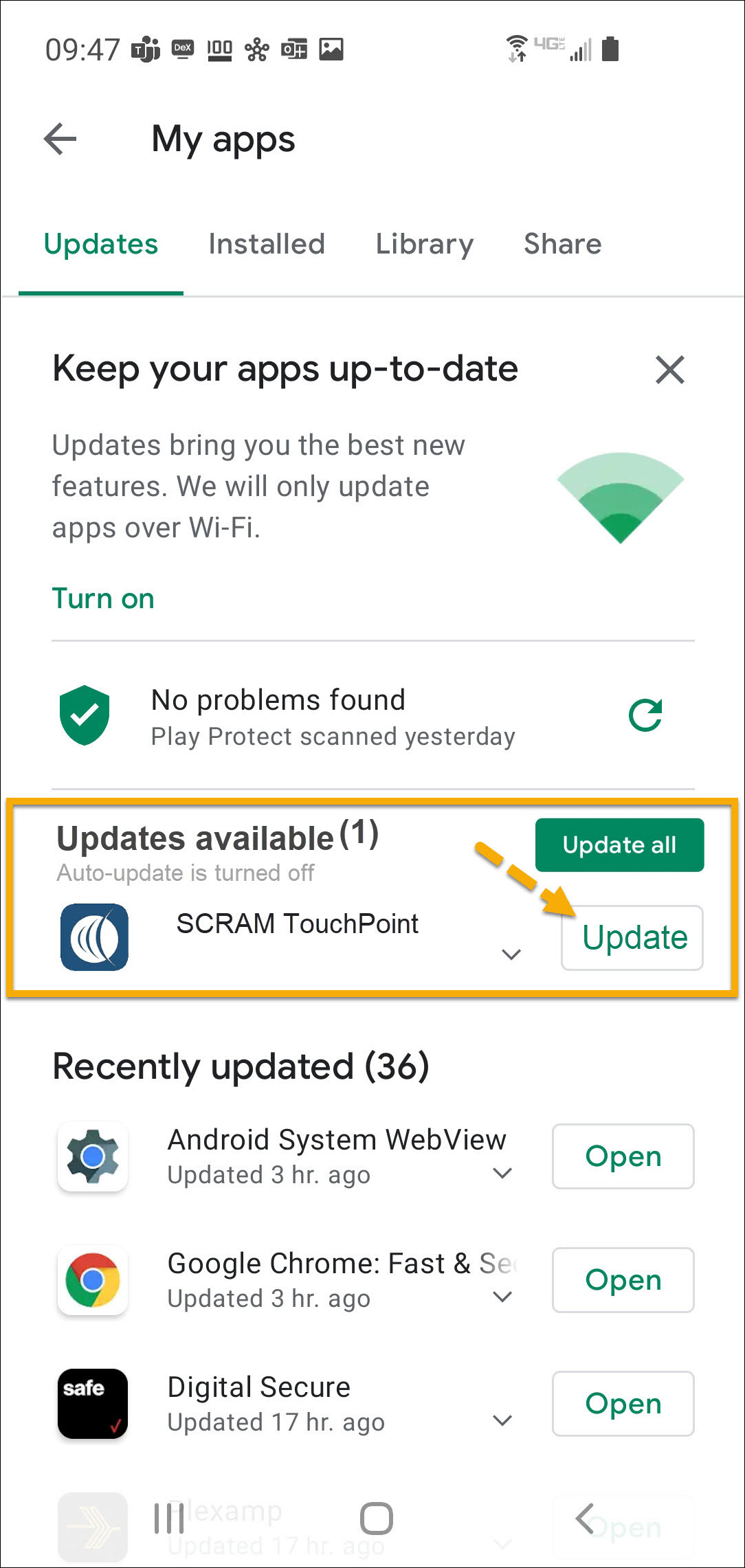Tap Turn on for Wi-Fi auto-updates
745x1568 pixels.
(103, 598)
